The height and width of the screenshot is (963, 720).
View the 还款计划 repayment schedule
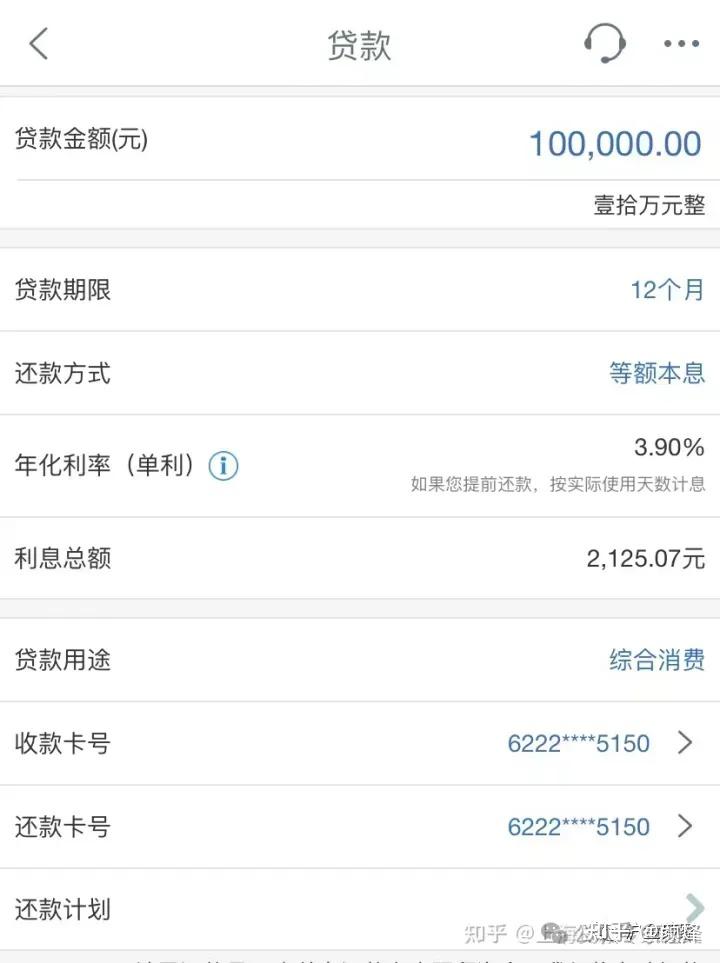point(360,909)
